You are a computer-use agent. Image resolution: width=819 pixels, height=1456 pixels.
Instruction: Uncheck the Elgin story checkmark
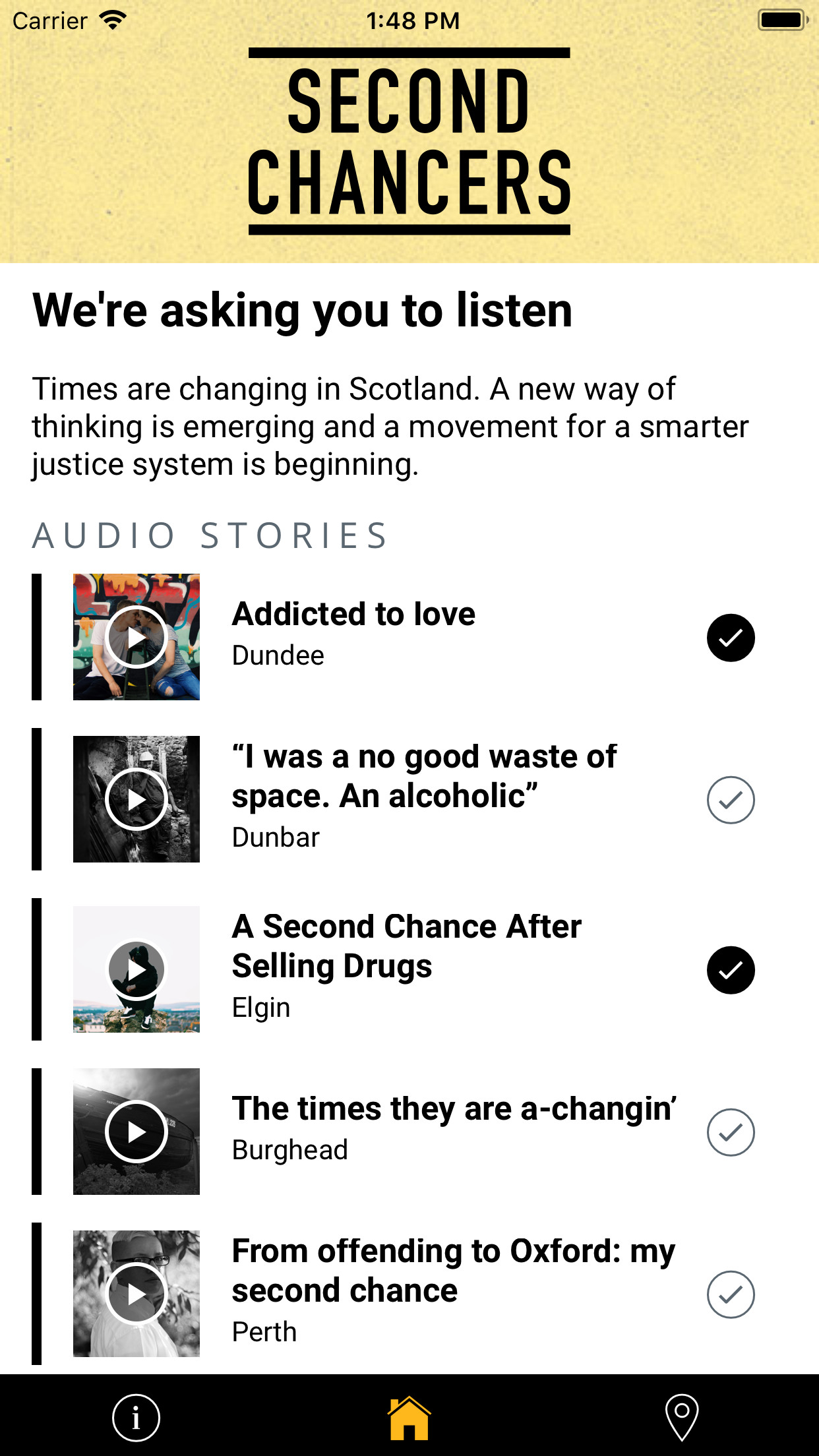click(731, 970)
